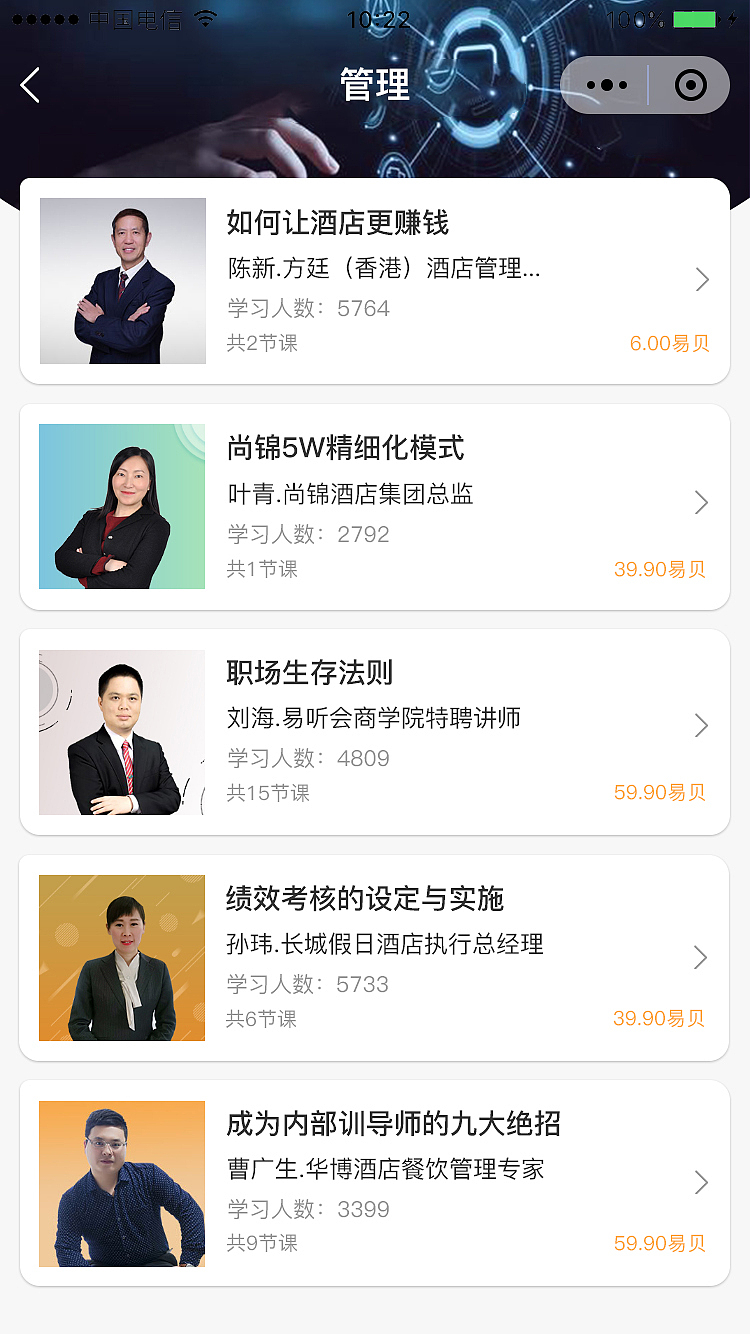The image size is (750, 1334).
Task: Expand the 职场生存法则 course details
Action: (700, 726)
